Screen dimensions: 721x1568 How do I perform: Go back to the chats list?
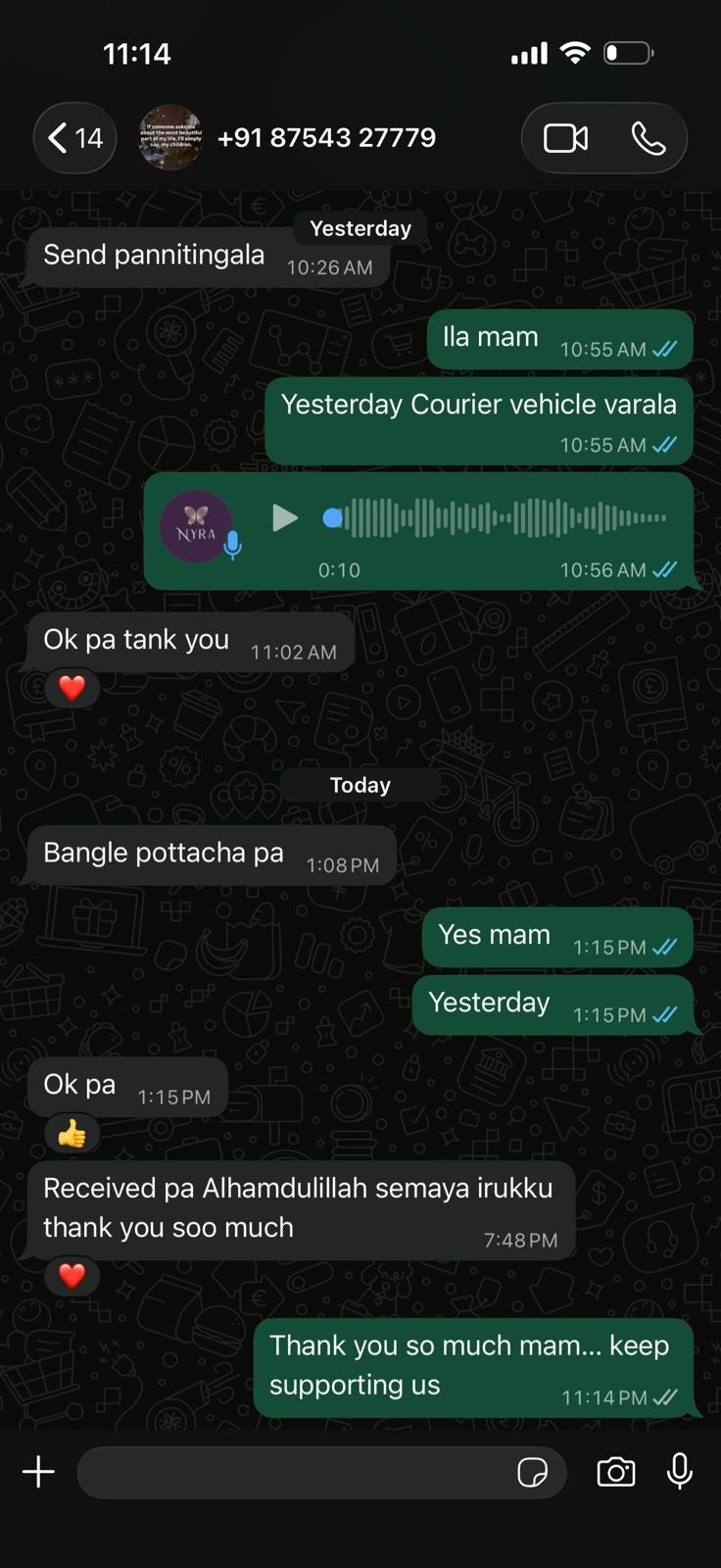click(x=74, y=138)
